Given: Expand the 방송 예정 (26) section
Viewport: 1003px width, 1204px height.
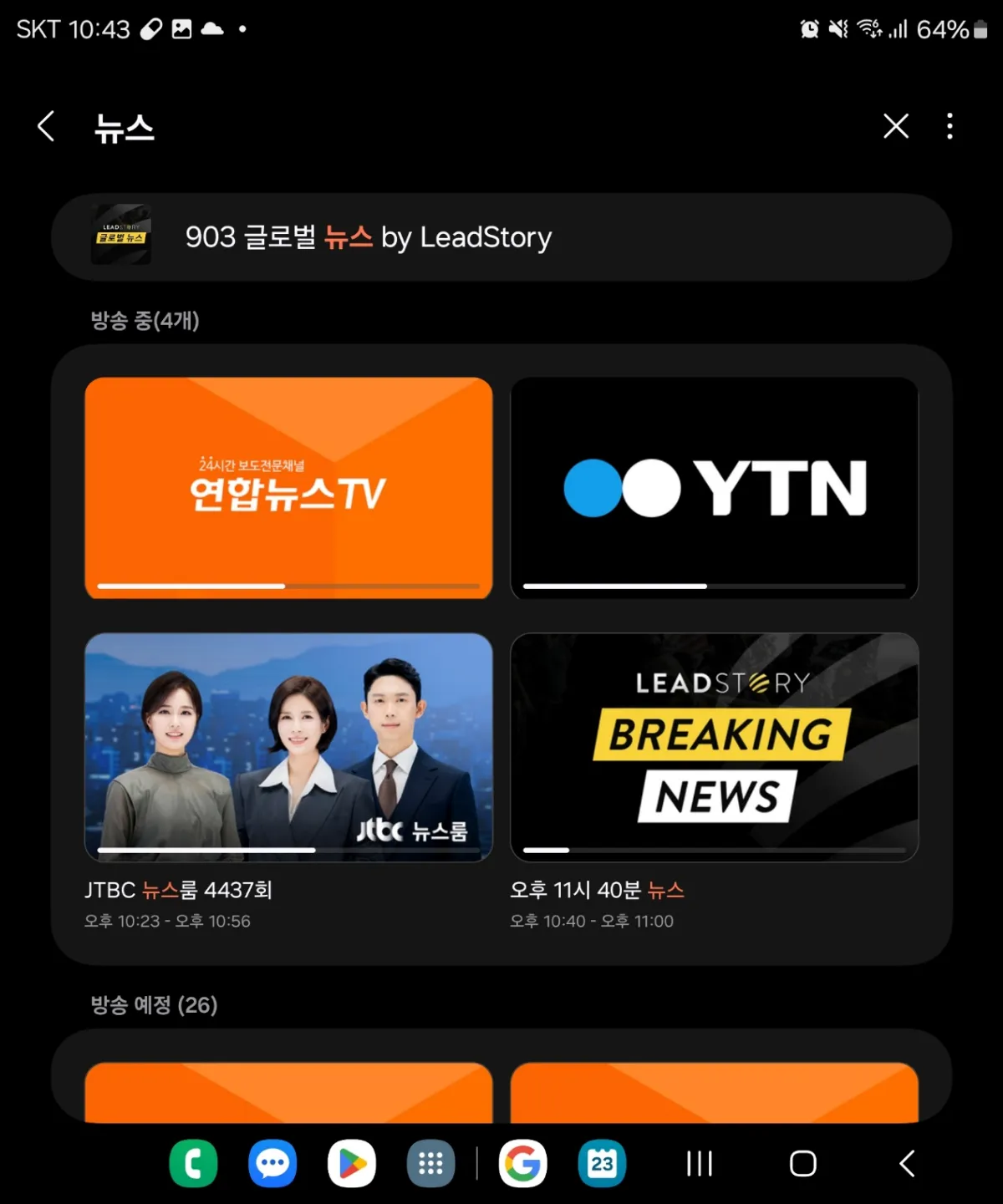Looking at the screenshot, I should [153, 1005].
